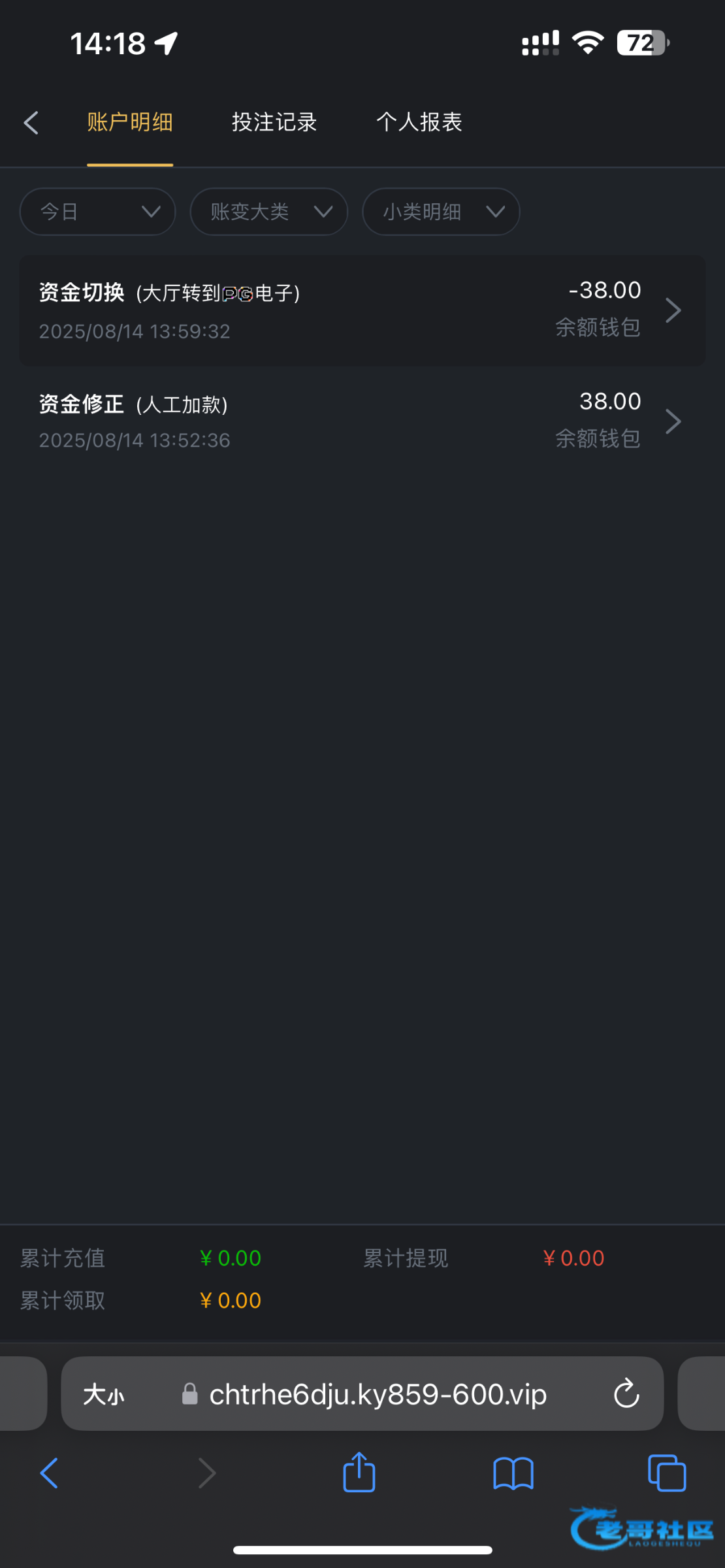This screenshot has width=725, height=1568.
Task: Open the 大小 page settings menu
Action: pyautogui.click(x=104, y=1395)
